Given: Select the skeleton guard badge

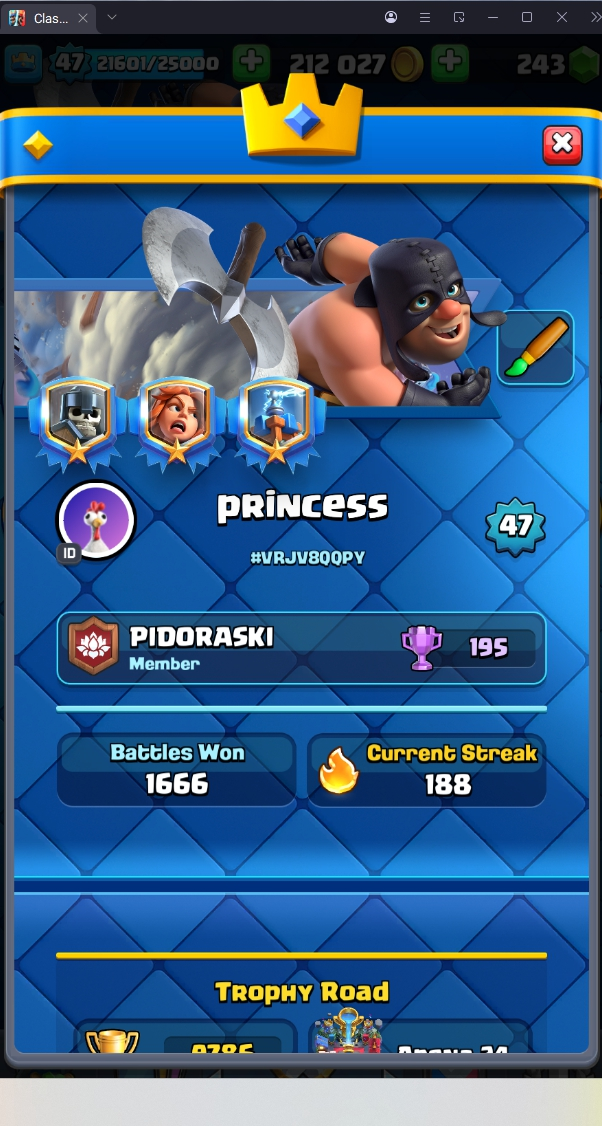Looking at the screenshot, I should [x=77, y=418].
